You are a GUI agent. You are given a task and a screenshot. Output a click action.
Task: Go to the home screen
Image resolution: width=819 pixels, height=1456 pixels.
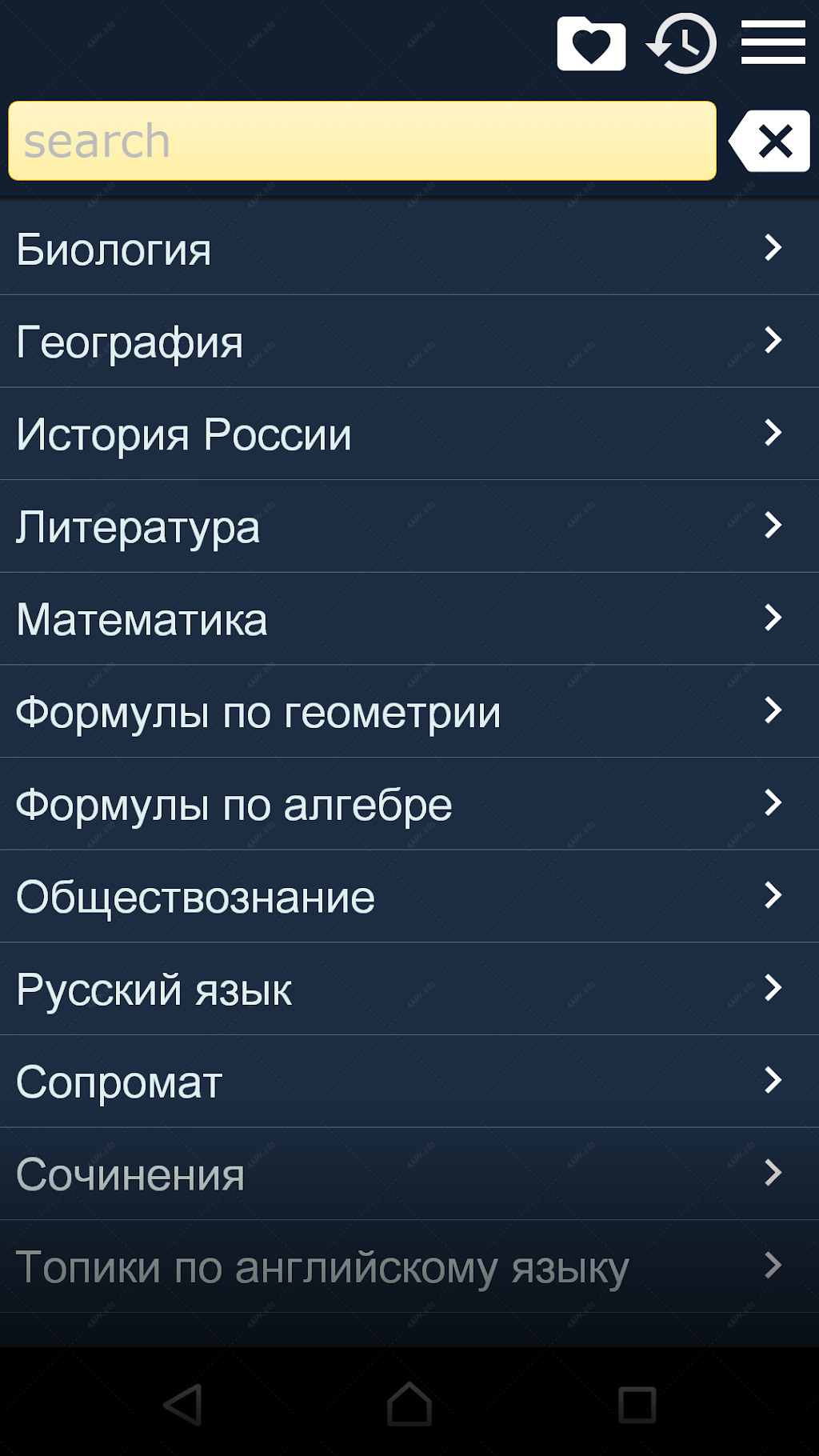point(409,1405)
